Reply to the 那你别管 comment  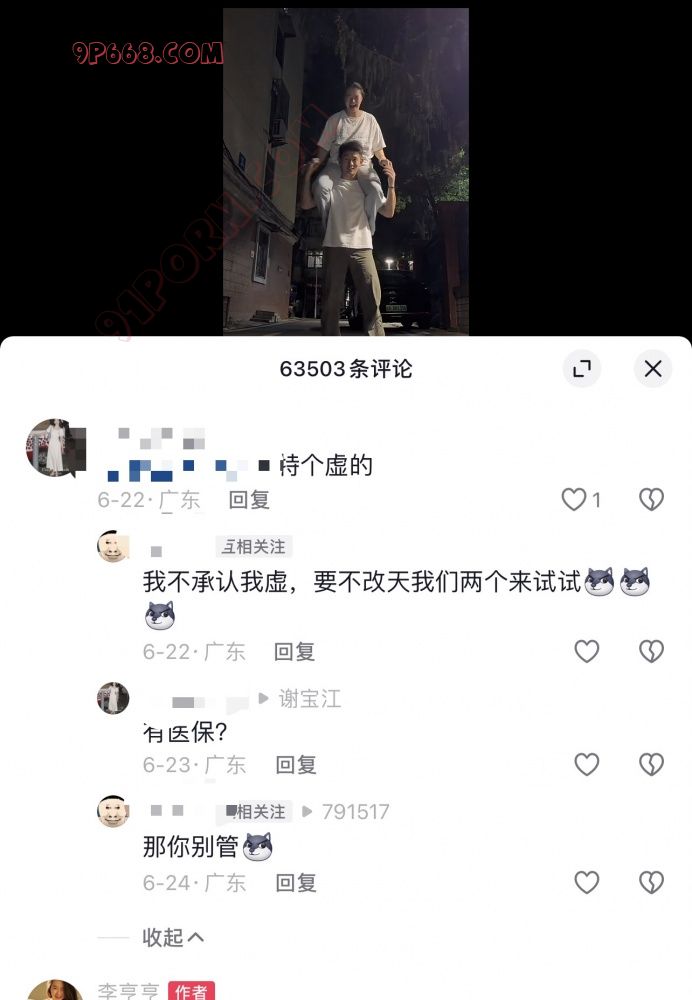click(x=296, y=882)
